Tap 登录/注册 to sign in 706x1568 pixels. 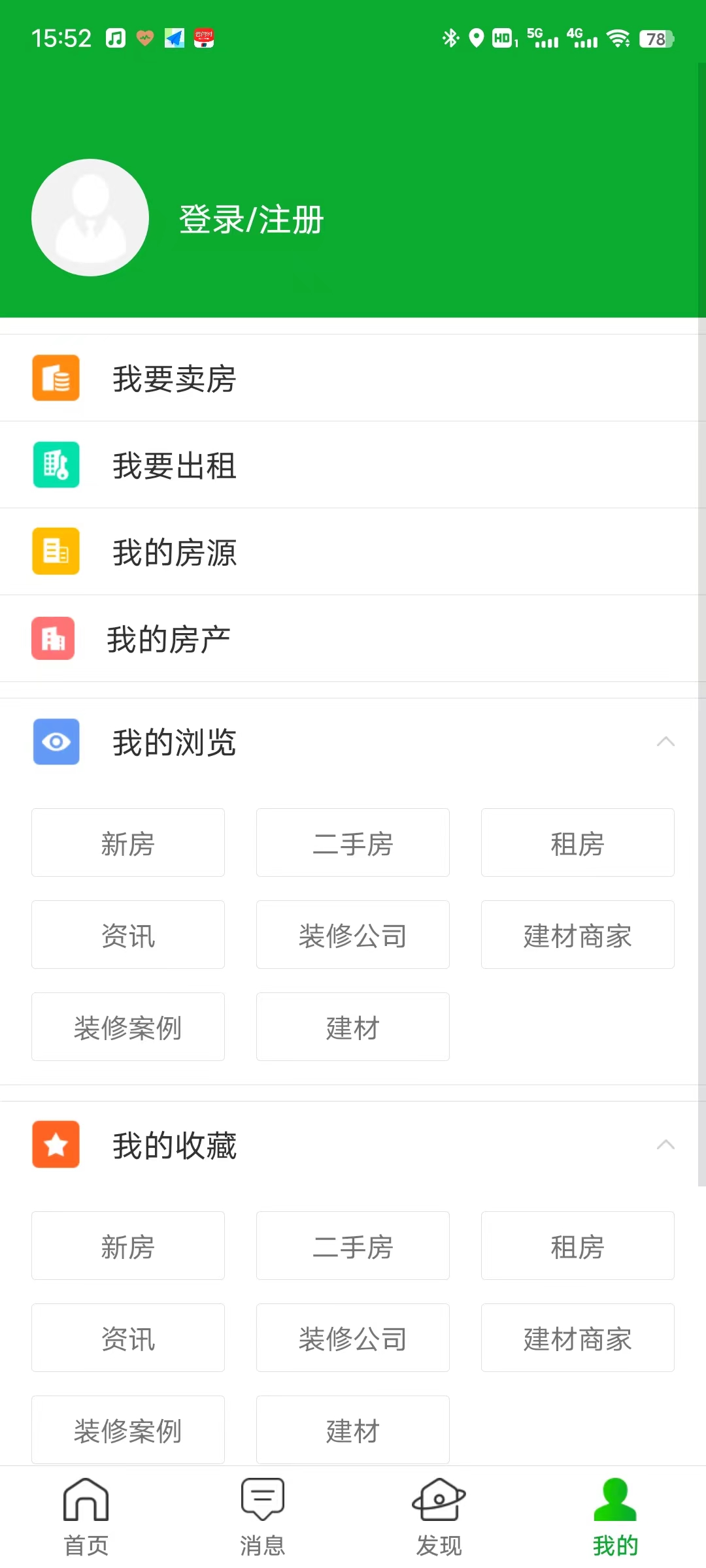251,220
